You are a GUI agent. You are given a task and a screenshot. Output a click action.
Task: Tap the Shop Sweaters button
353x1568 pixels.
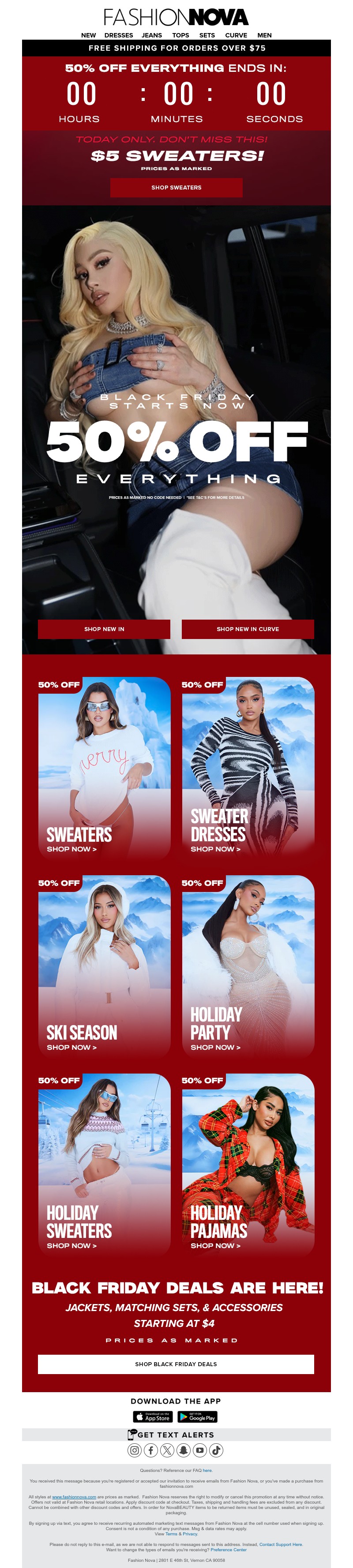tap(176, 187)
